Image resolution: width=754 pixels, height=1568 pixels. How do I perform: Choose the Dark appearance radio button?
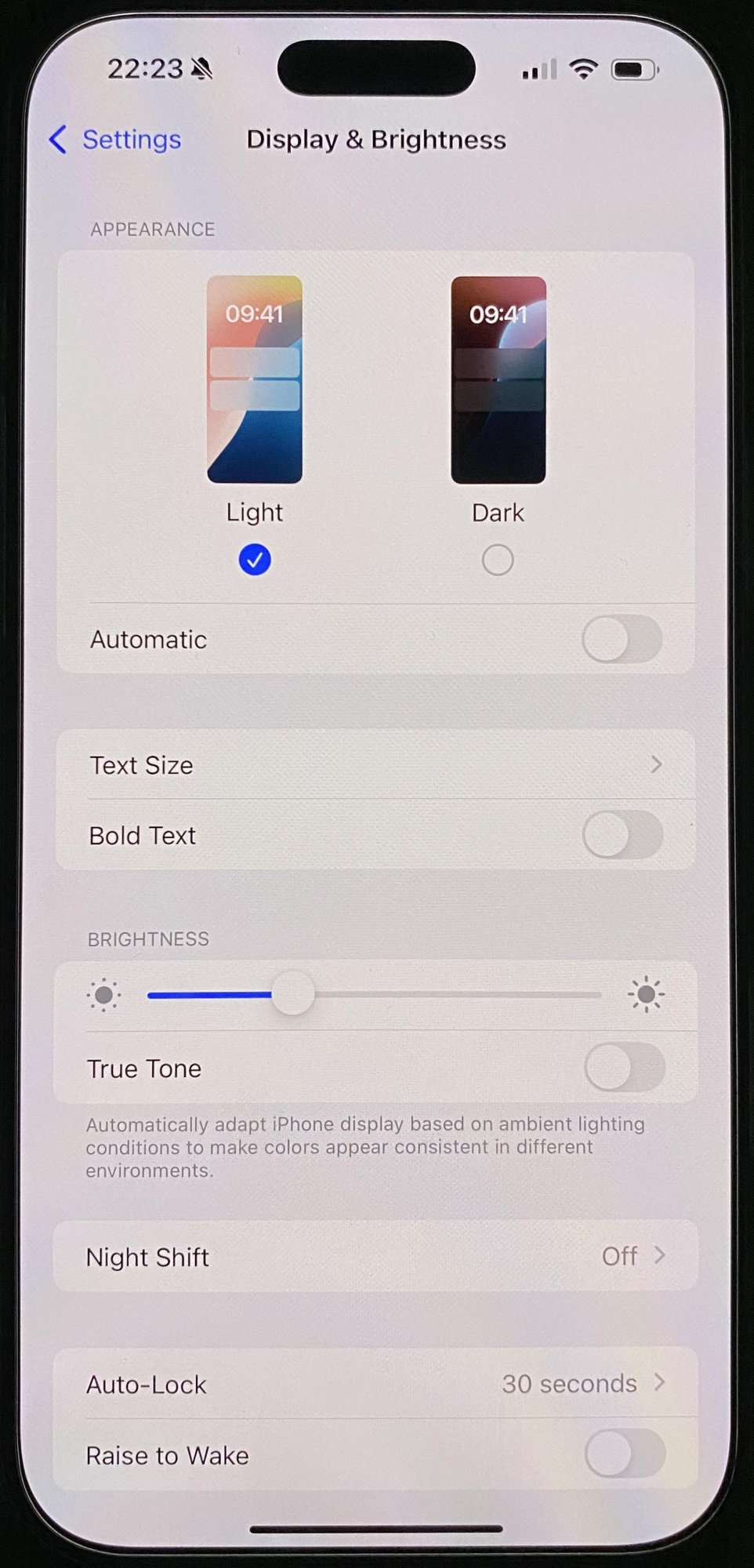pyautogui.click(x=498, y=560)
